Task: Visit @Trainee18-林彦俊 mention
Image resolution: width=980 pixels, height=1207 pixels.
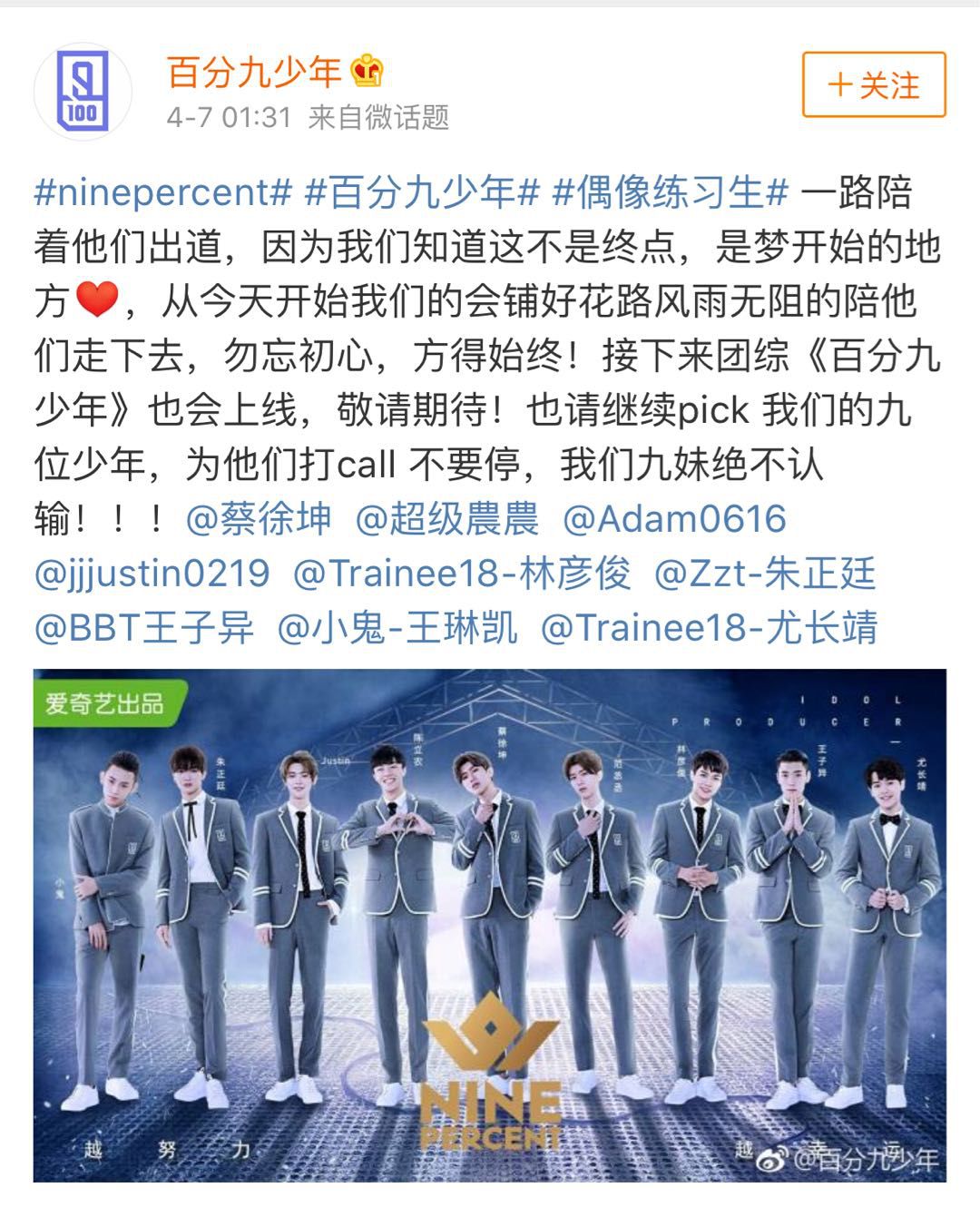Action: 461,574
